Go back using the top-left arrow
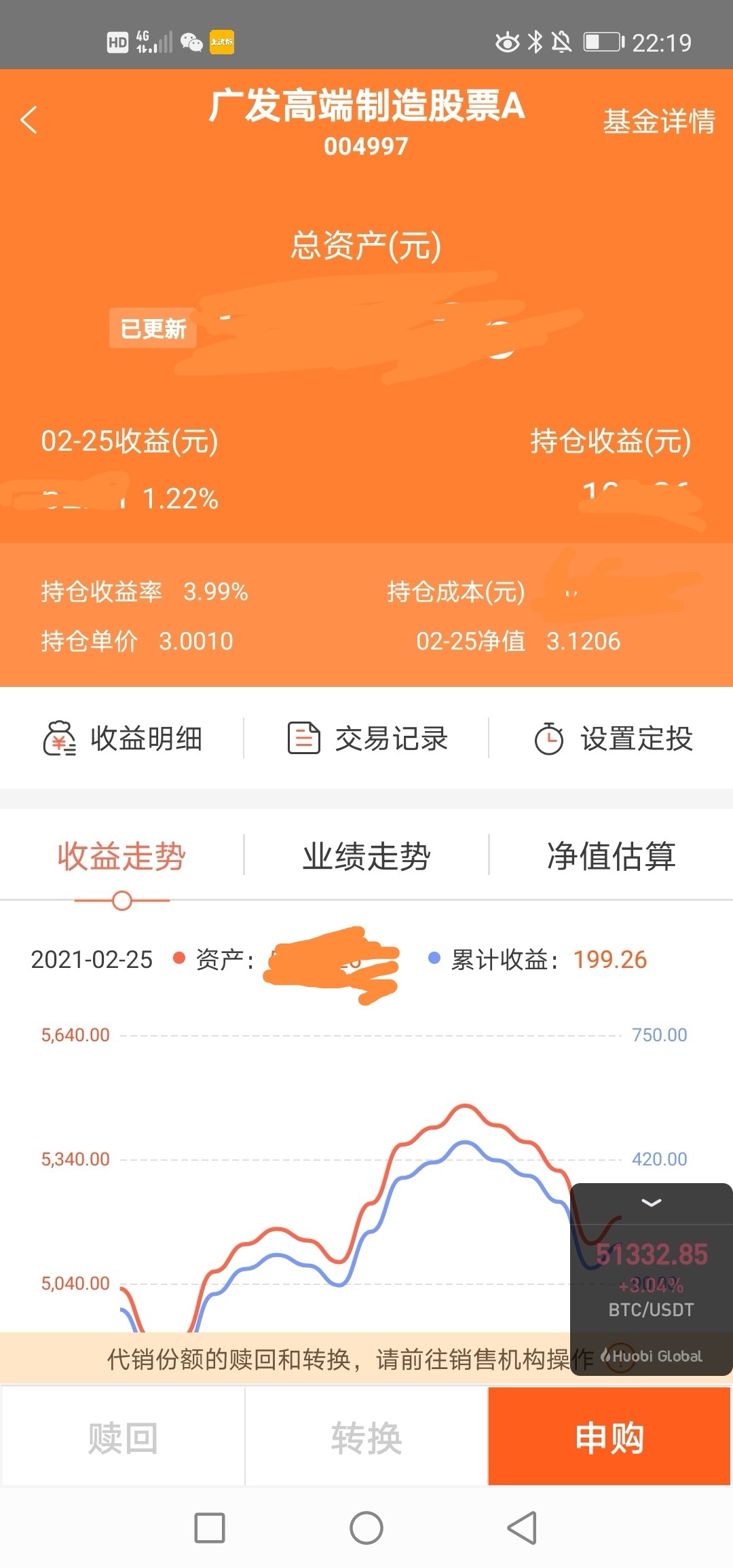 pyautogui.click(x=29, y=121)
